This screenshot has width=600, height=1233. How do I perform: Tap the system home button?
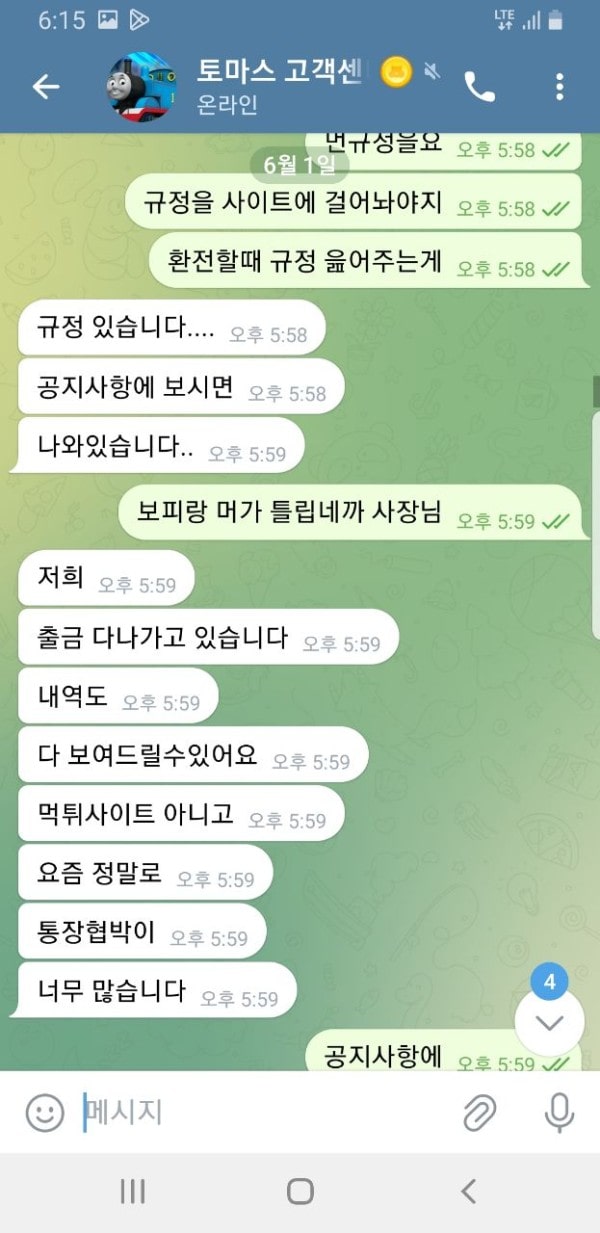[x=300, y=1191]
